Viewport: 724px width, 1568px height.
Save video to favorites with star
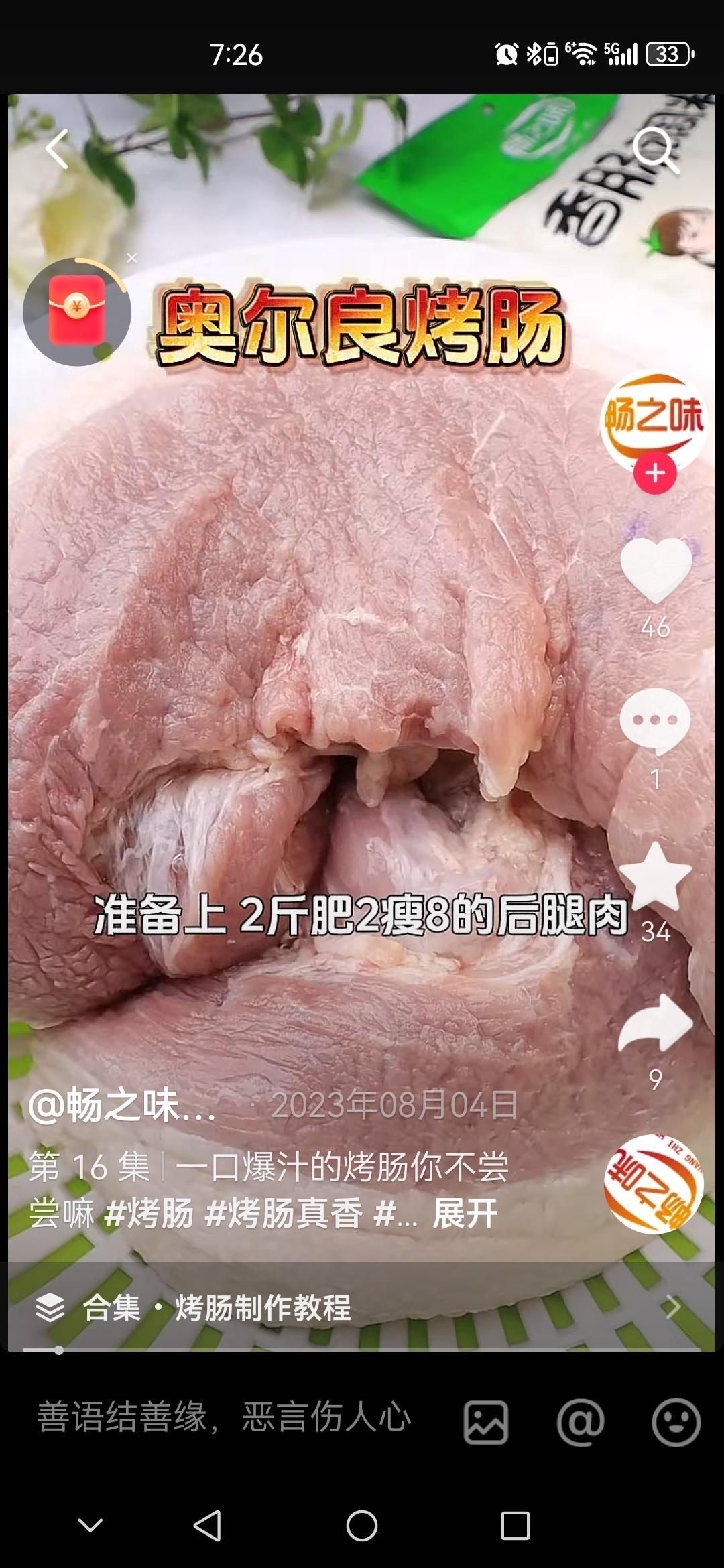pyautogui.click(x=655, y=876)
